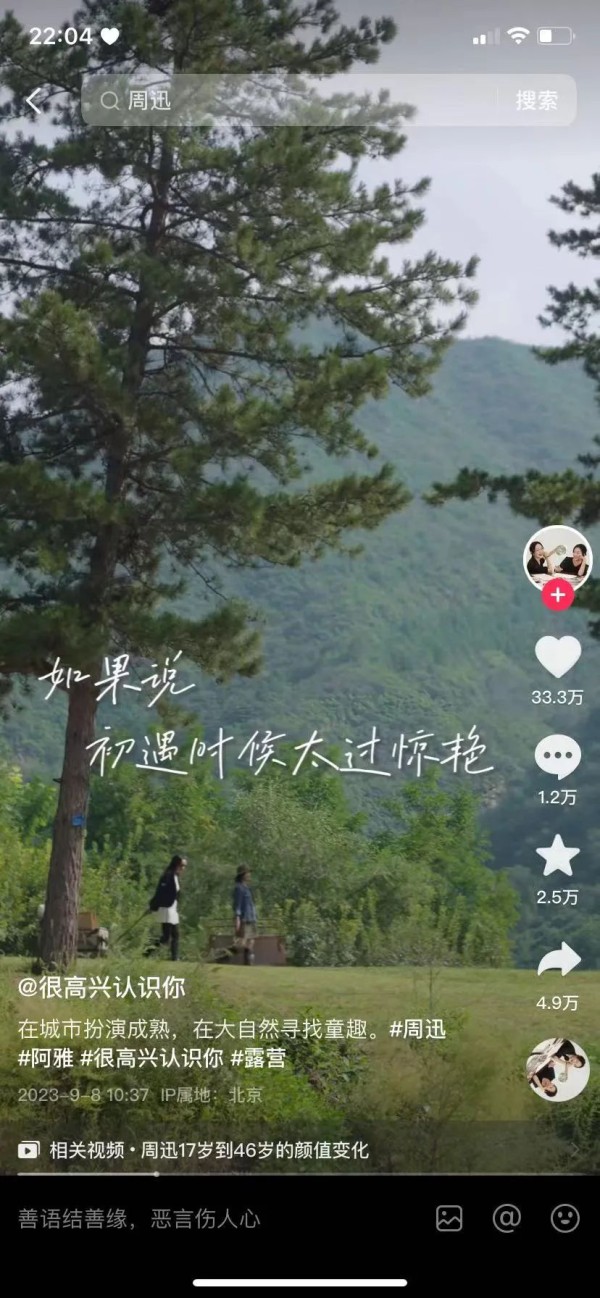The image size is (600, 1298).
Task: Like the video with the heart icon
Action: (x=557, y=657)
